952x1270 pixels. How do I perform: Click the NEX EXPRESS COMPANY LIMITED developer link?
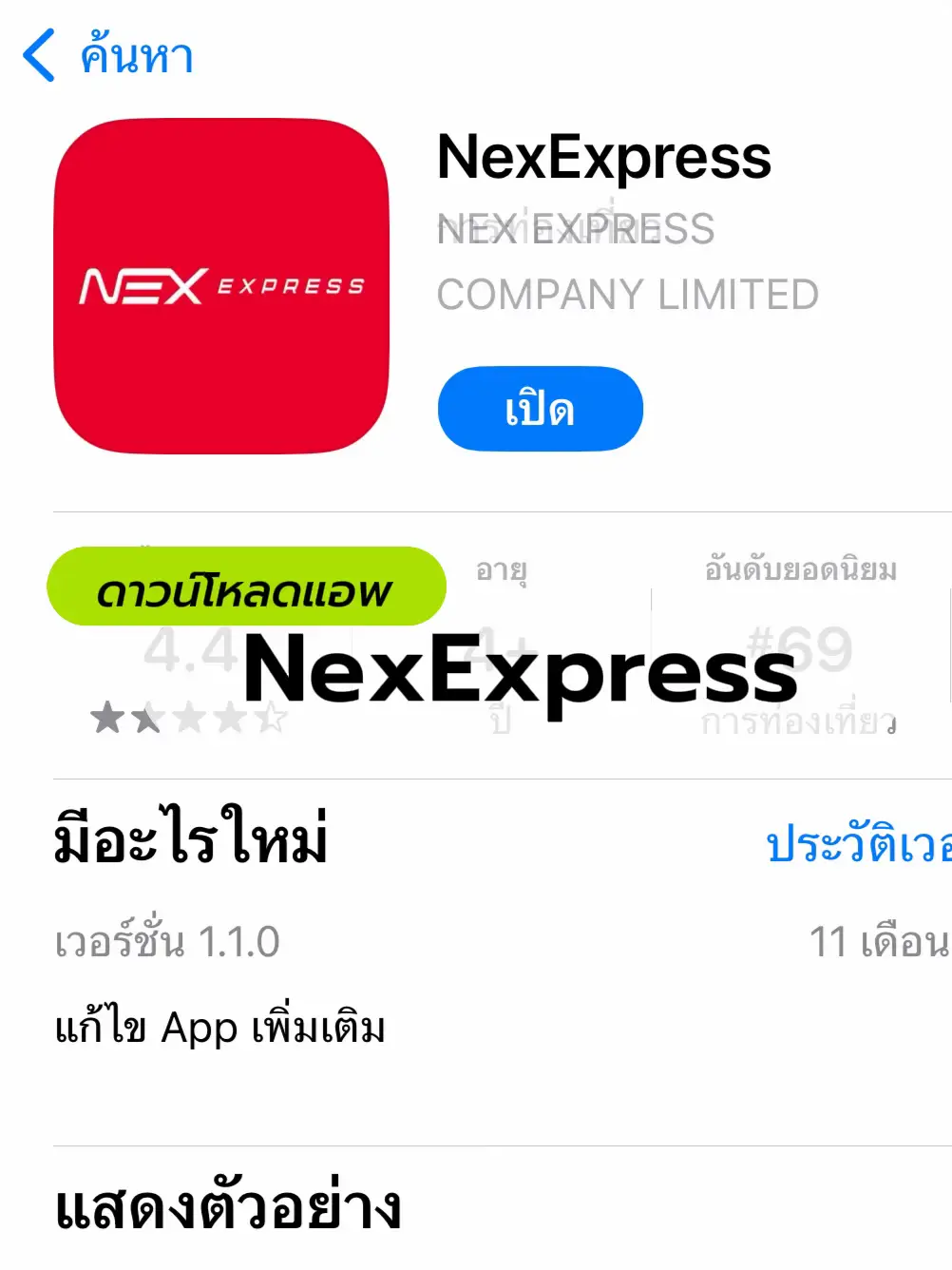coord(627,261)
